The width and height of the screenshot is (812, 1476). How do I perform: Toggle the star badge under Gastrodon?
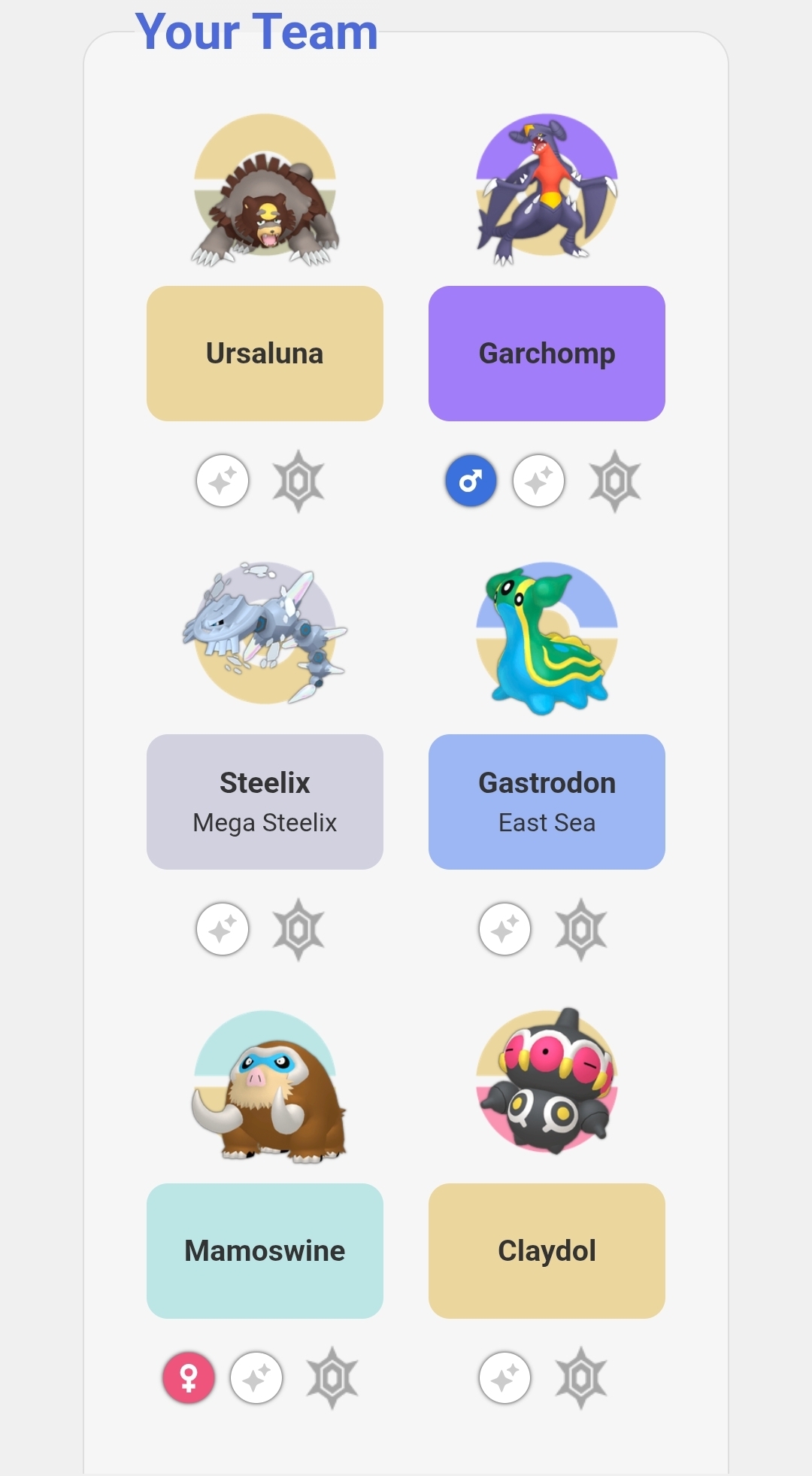click(x=581, y=930)
